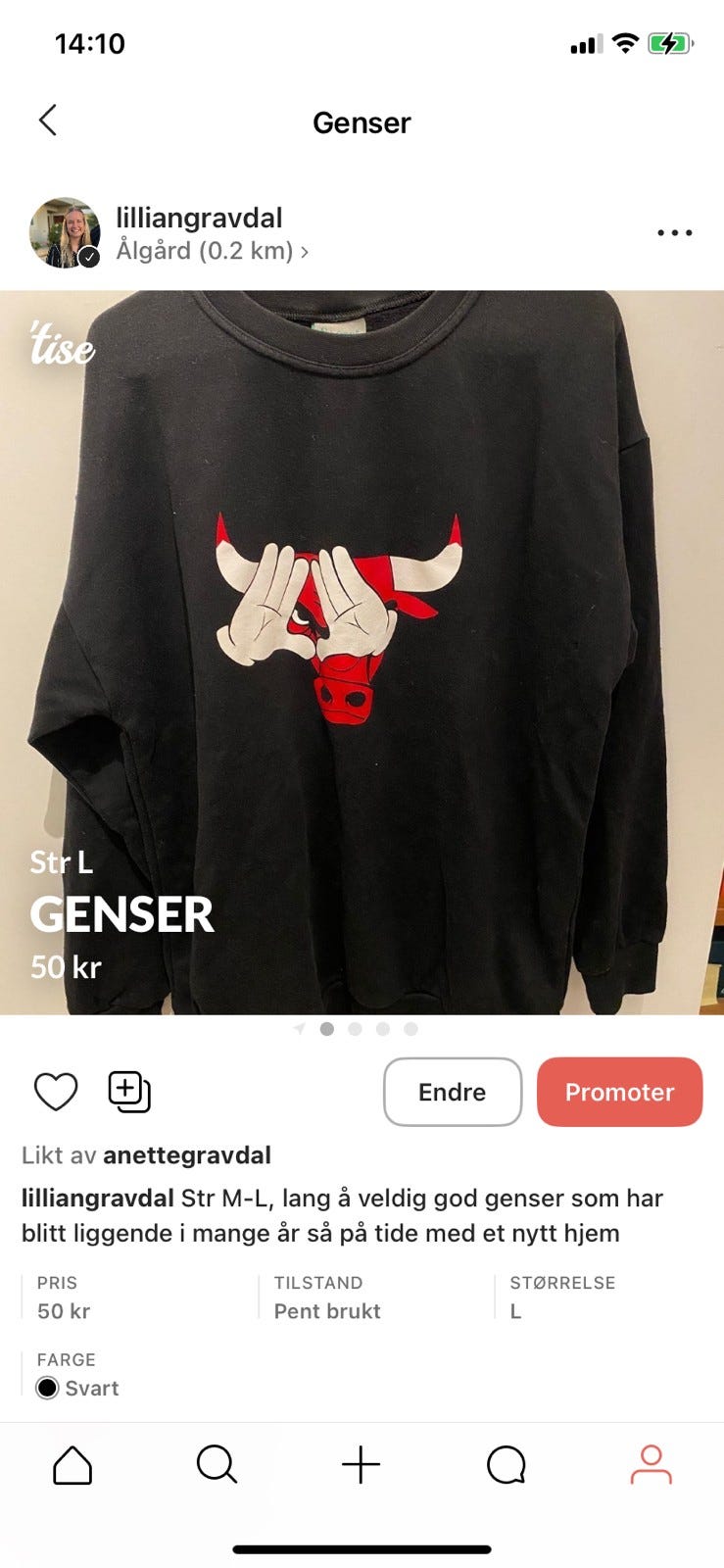Screen dimensions: 724x1568
Task: Open your profile via person icon
Action: (650, 1465)
